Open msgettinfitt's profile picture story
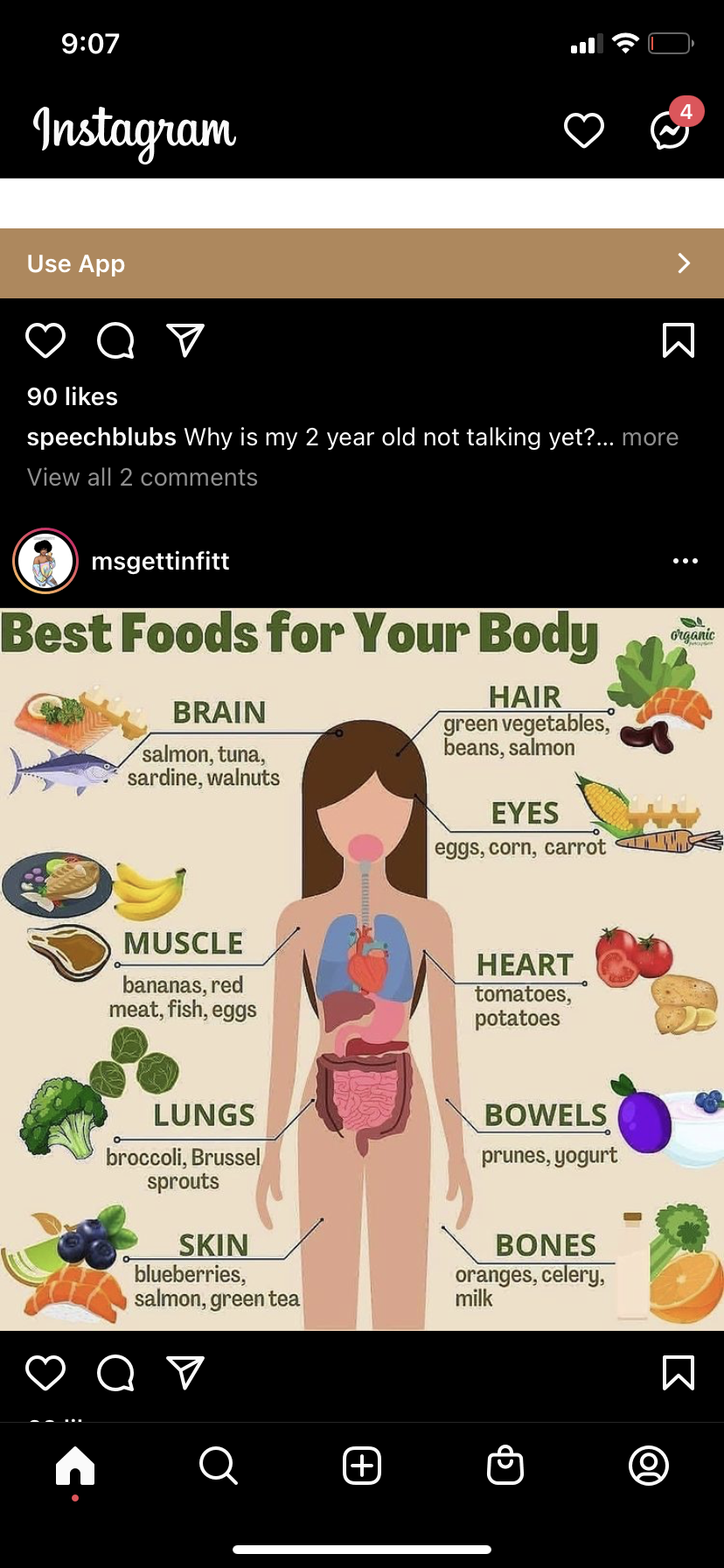Screen dimensions: 724x1568 click(x=45, y=561)
